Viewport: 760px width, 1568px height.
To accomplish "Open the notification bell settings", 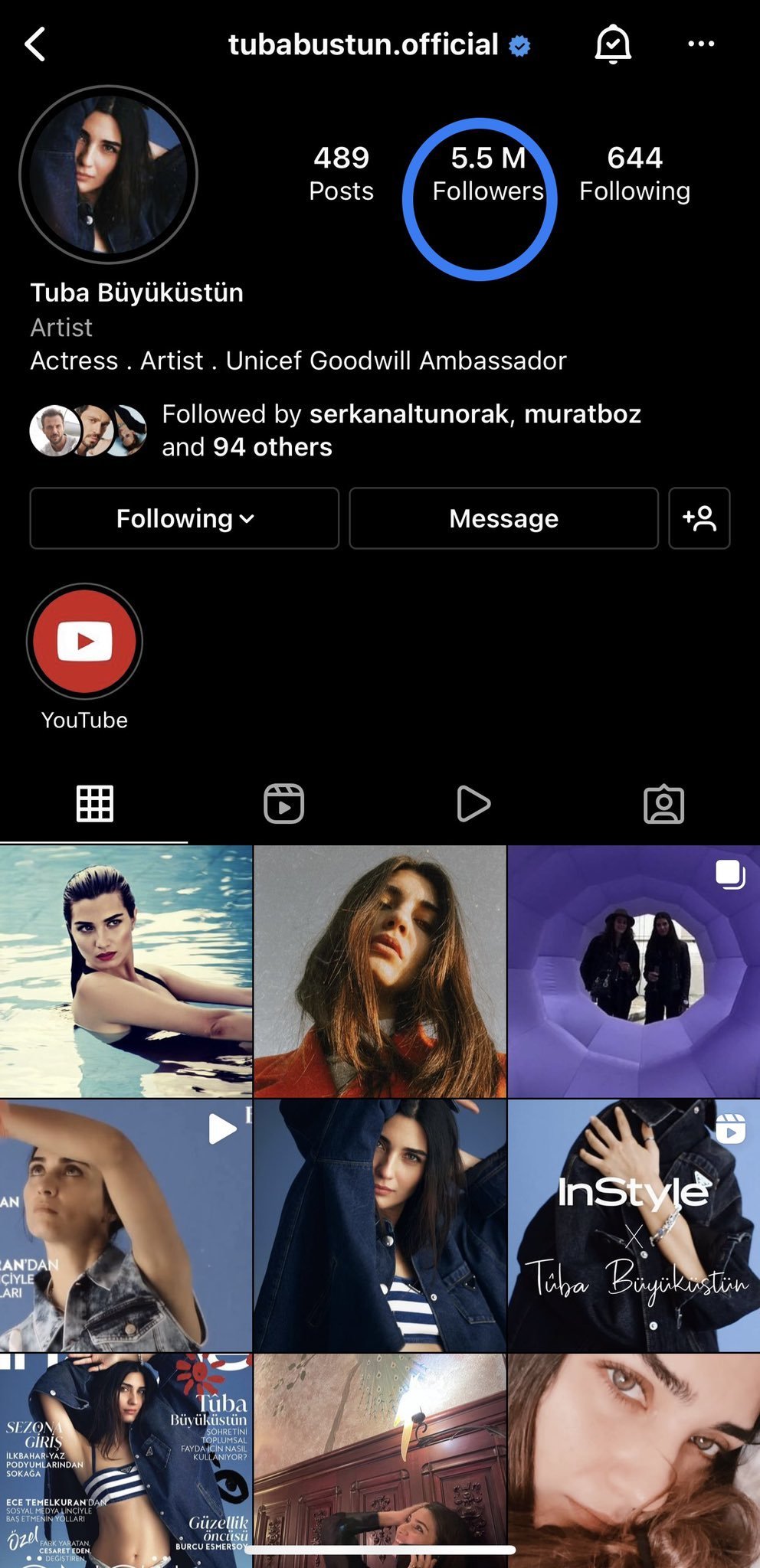I will tap(613, 44).
